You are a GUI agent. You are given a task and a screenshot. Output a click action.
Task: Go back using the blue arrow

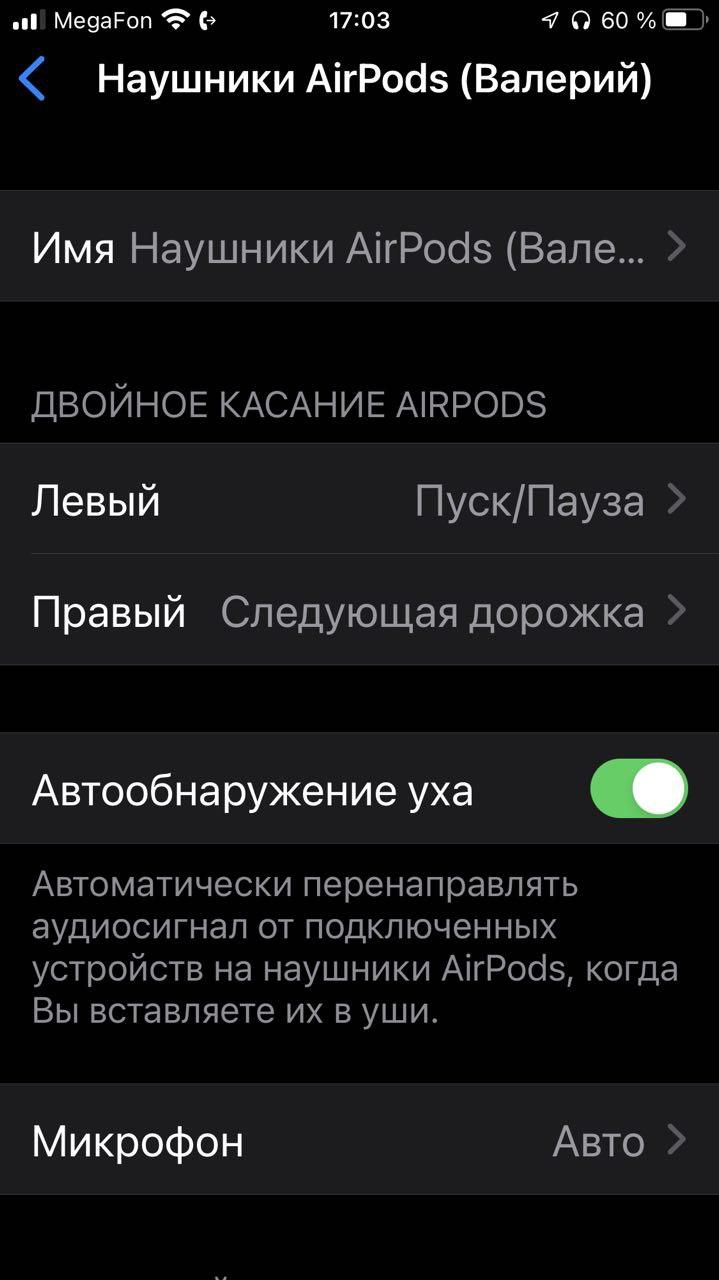click(x=32, y=79)
